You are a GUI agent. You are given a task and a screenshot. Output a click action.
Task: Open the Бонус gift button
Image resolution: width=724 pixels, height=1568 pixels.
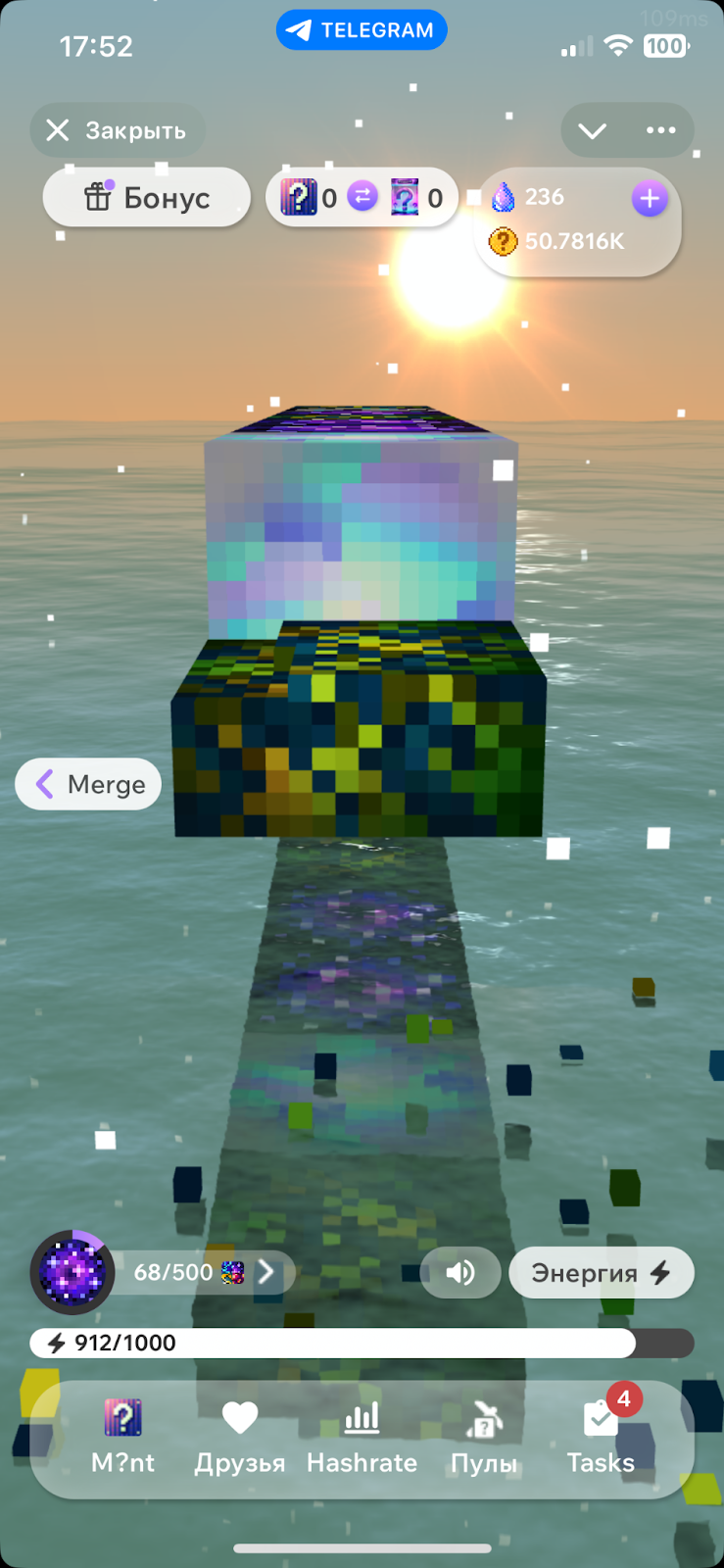[x=147, y=198]
